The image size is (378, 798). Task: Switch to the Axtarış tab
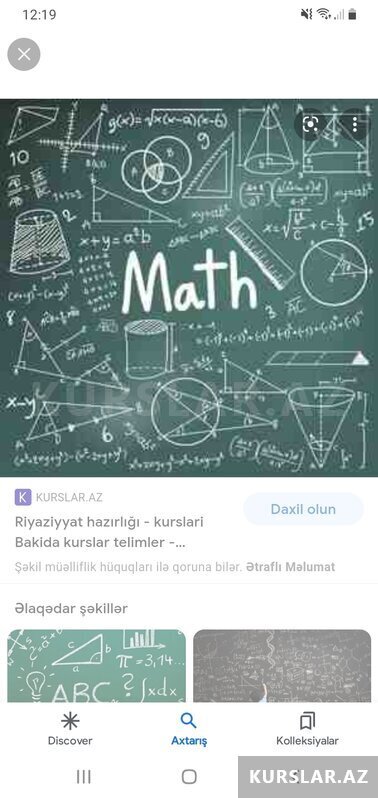(189, 729)
